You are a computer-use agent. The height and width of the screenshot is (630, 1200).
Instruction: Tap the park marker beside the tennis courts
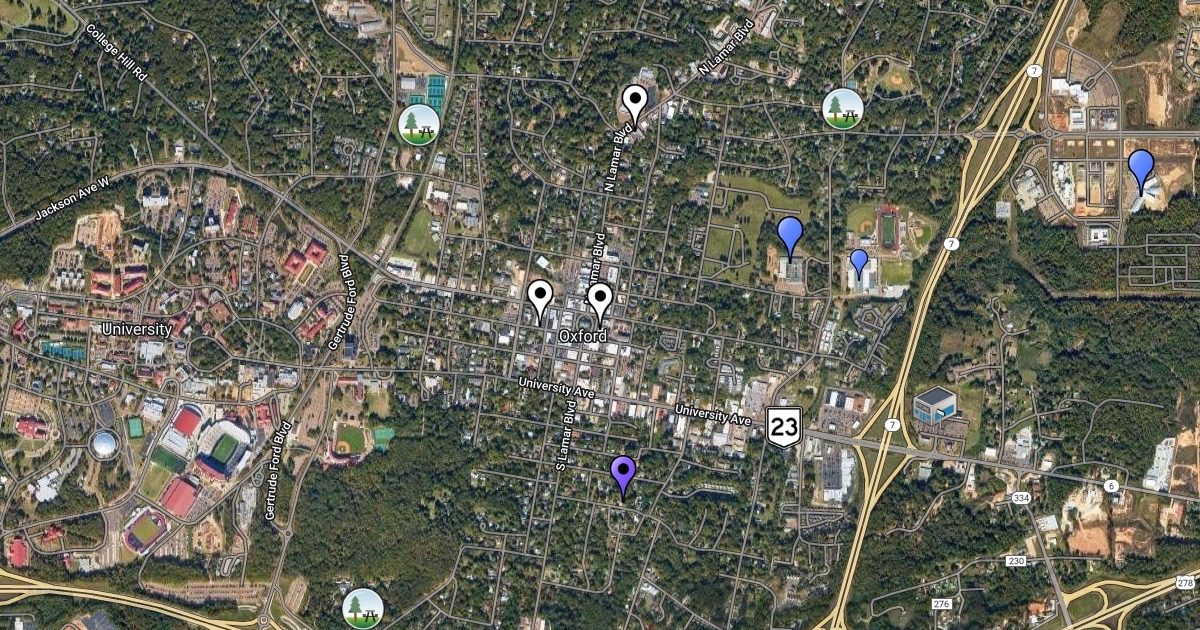[x=419, y=125]
